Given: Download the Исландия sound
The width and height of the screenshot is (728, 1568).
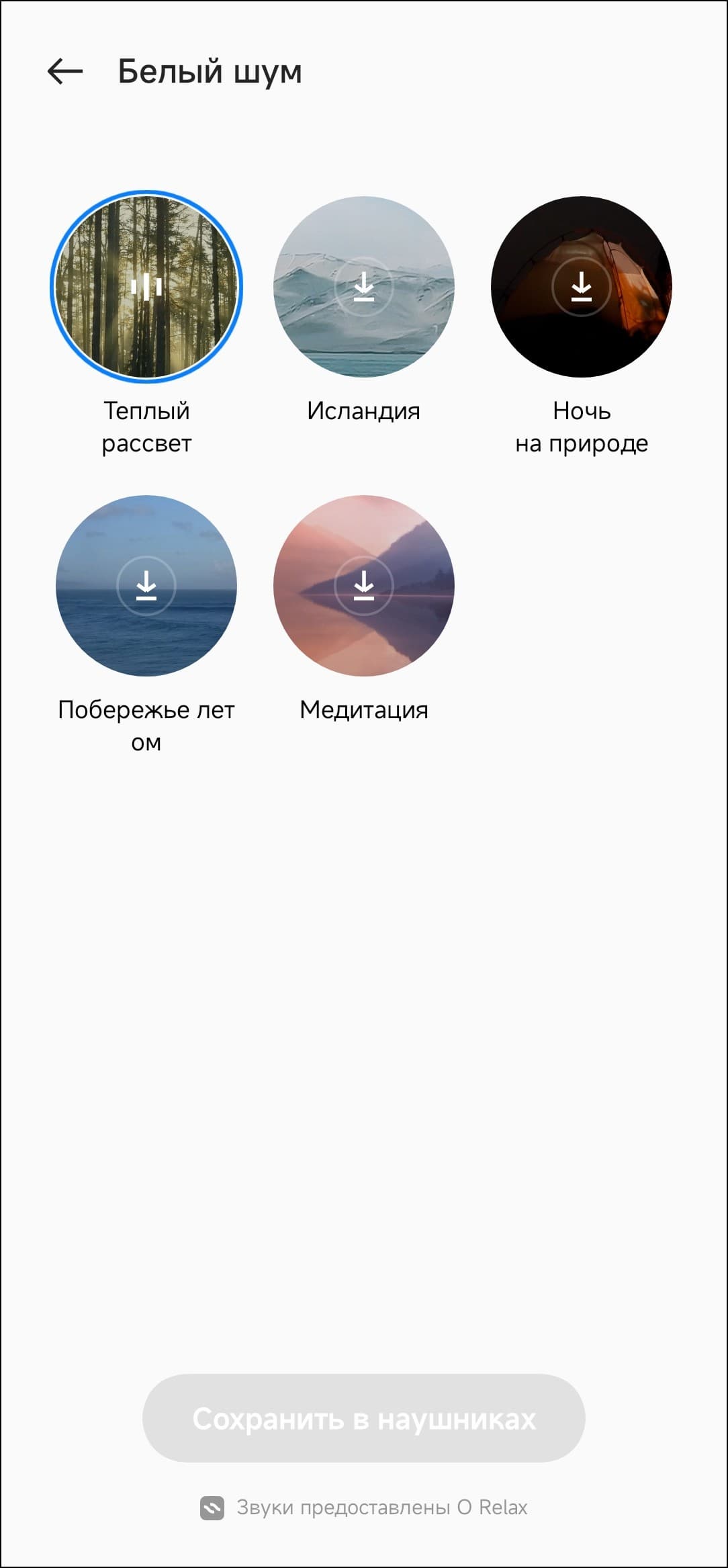Looking at the screenshot, I should 364,287.
